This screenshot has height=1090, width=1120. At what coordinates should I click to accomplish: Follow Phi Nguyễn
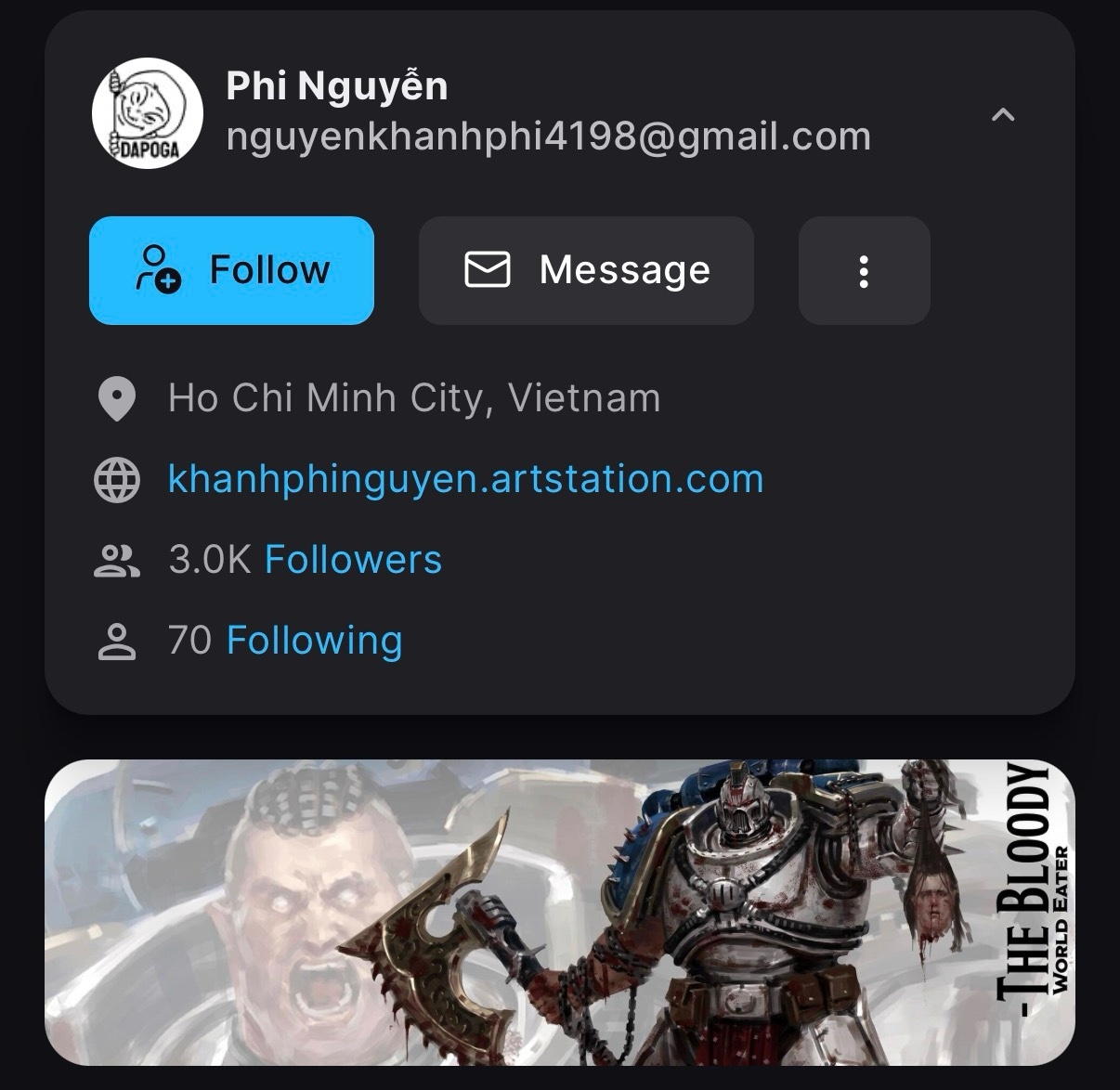[231, 270]
